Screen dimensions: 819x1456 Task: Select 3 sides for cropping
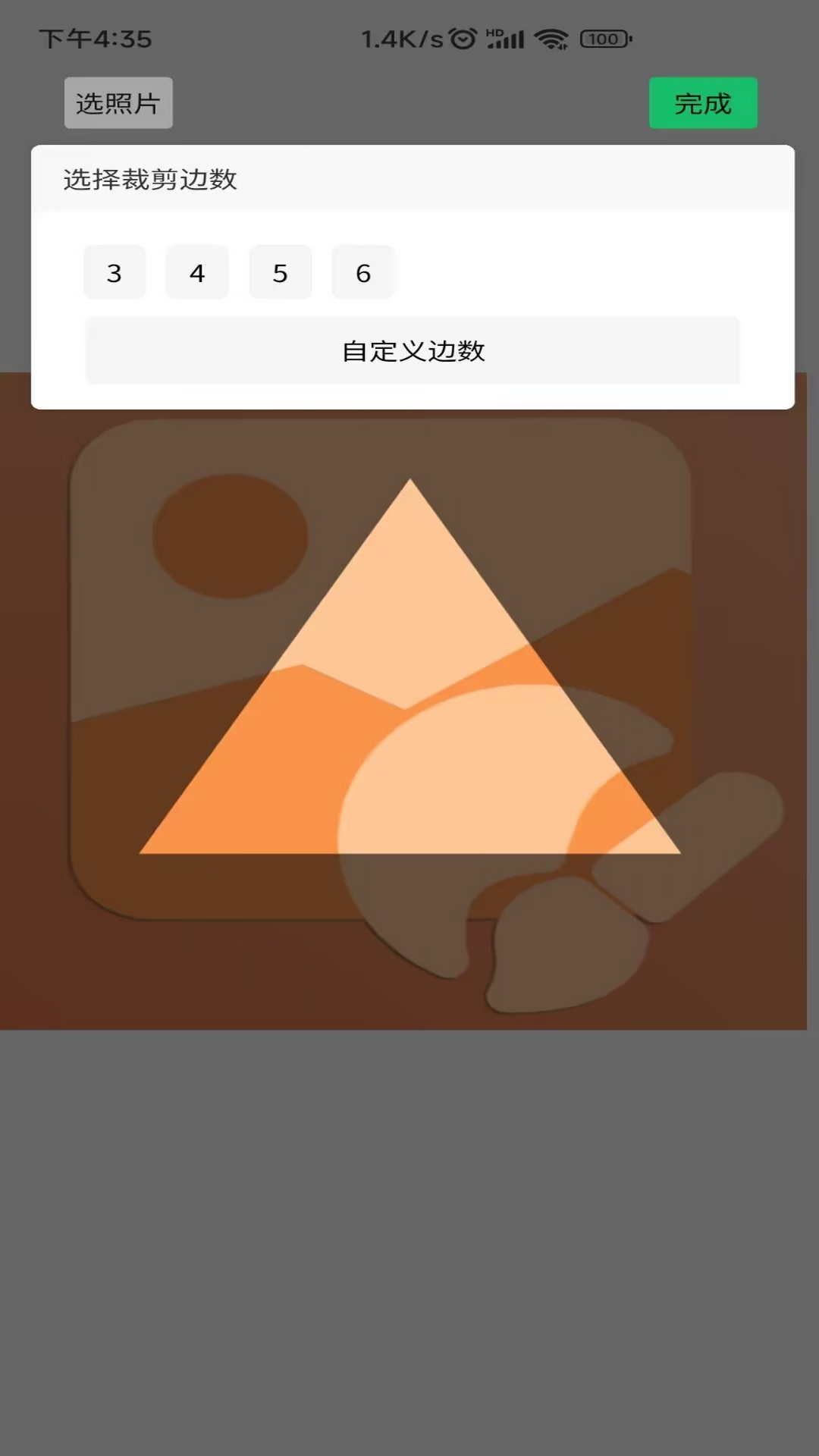115,273
